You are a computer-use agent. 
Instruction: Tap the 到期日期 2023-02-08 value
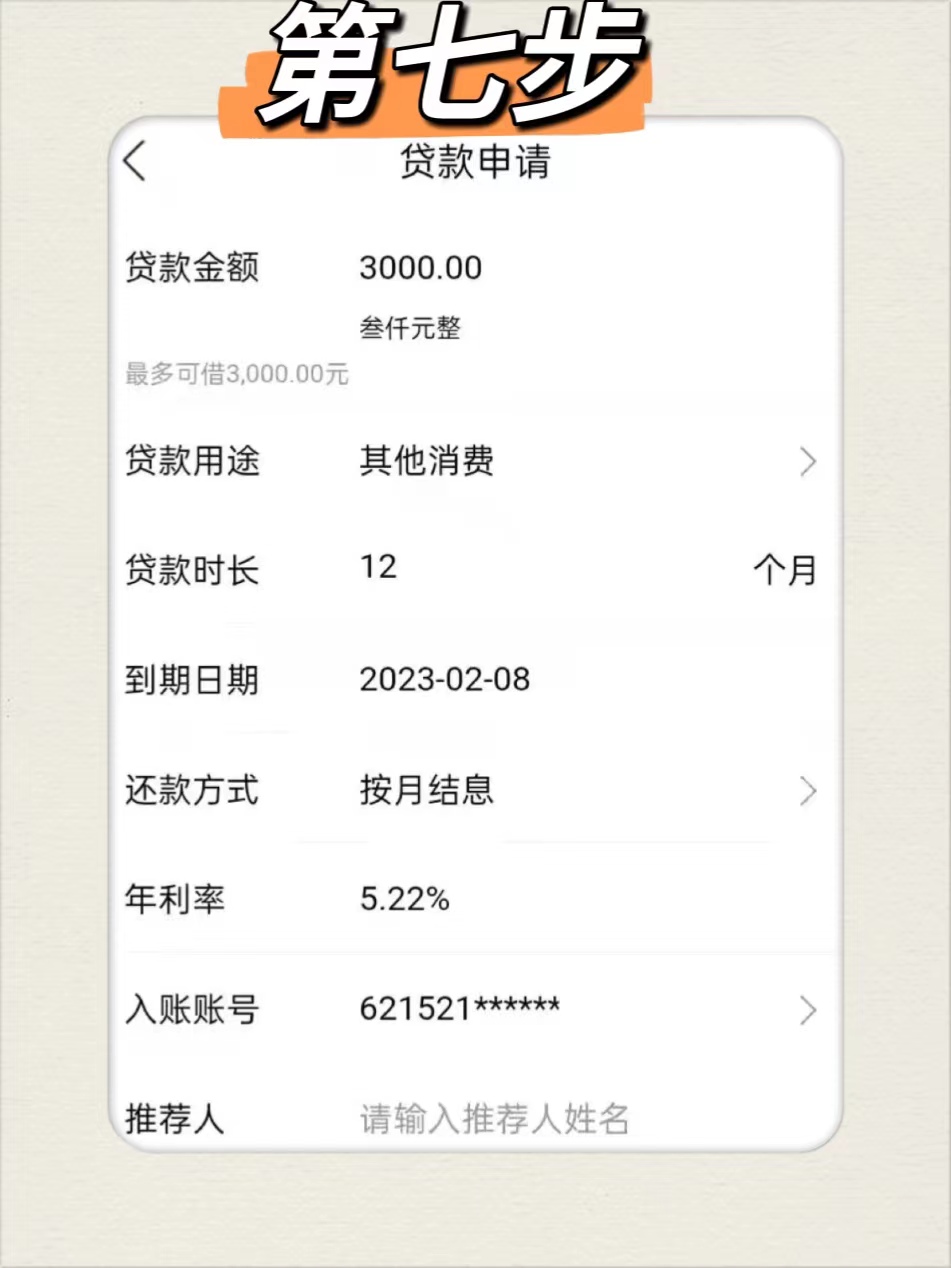[x=444, y=680]
